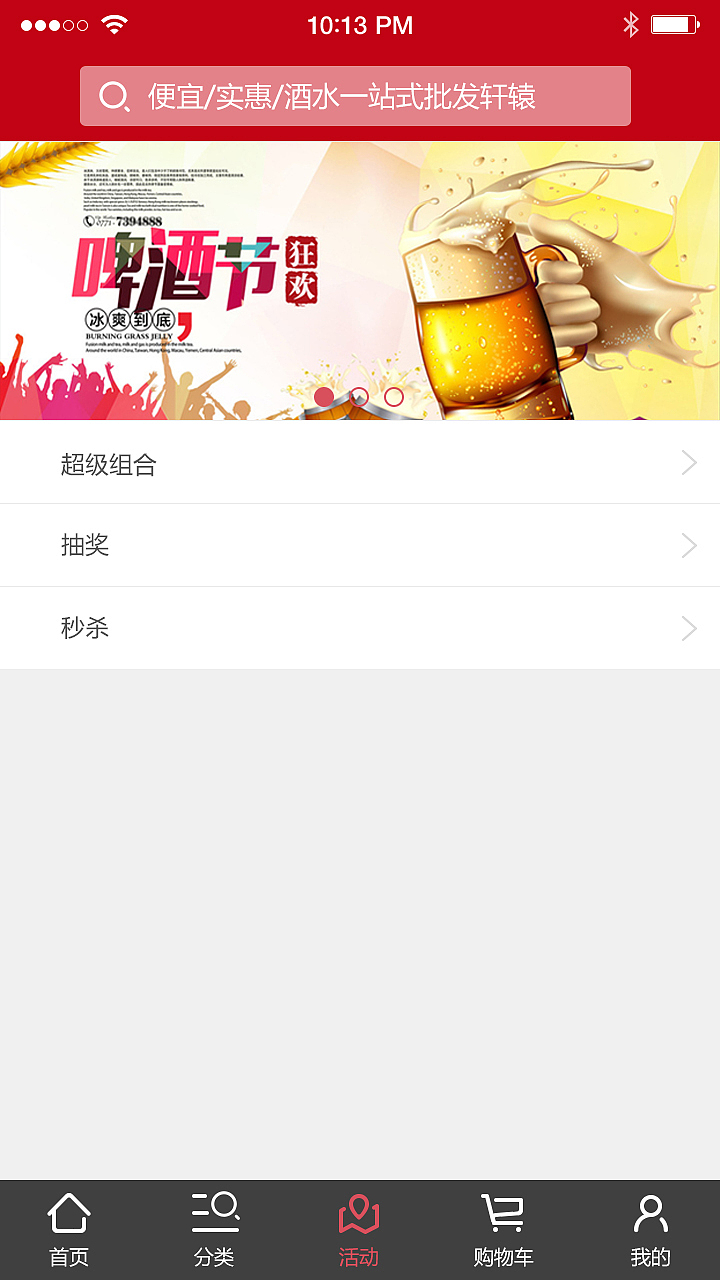The image size is (720, 1280).
Task: Switch to the third carousel dot
Action: [x=394, y=397]
